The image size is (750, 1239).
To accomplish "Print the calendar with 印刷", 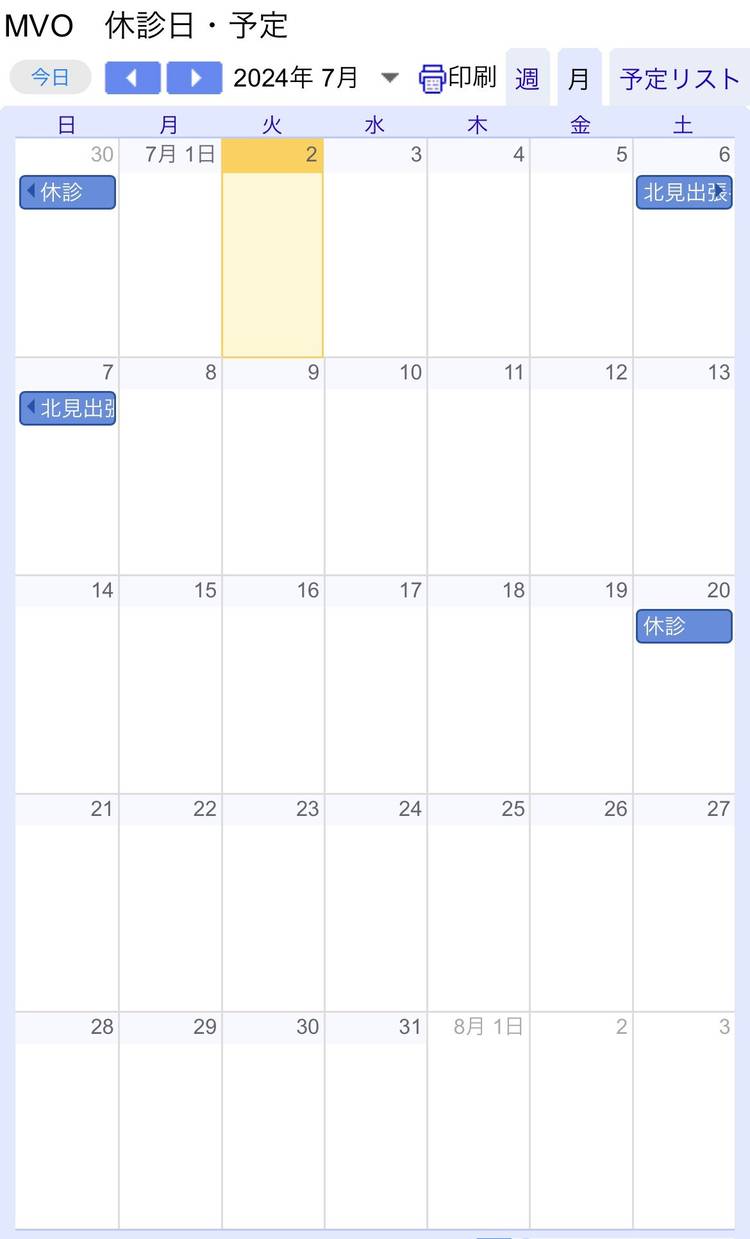I will [458, 78].
